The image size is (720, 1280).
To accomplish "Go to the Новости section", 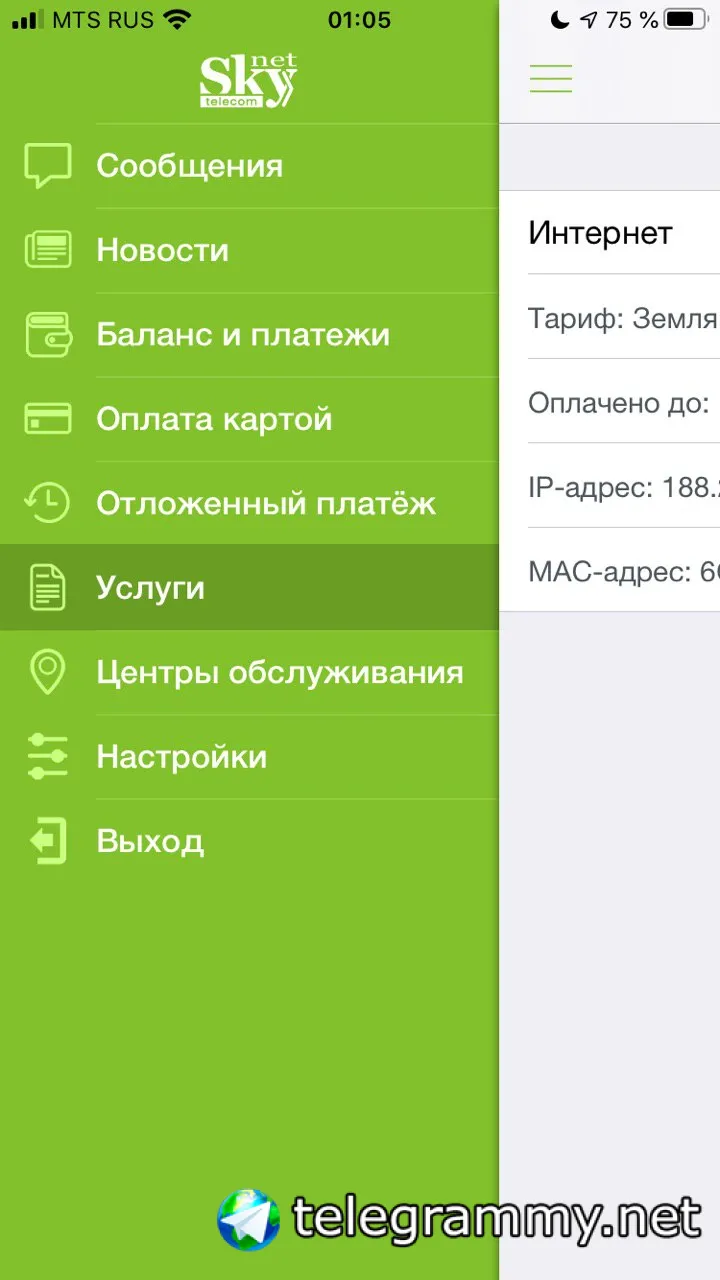I will point(249,250).
